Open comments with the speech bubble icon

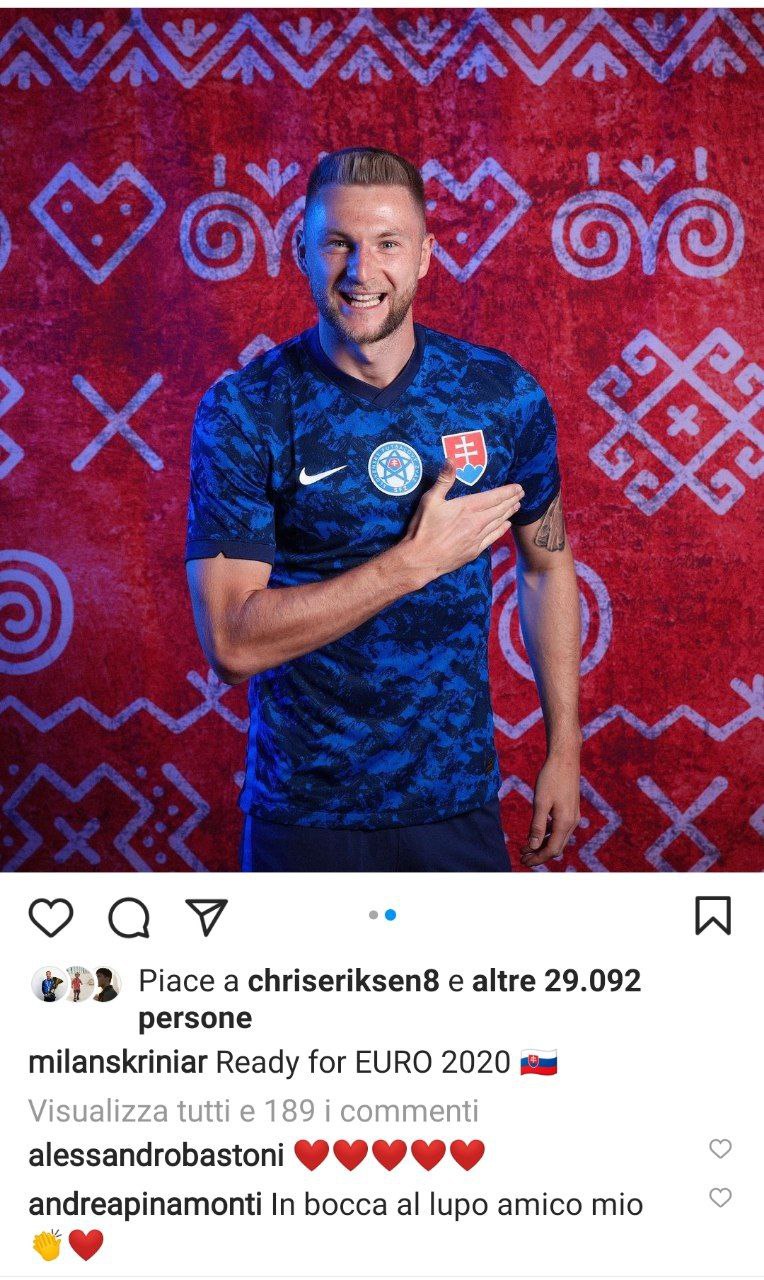129,916
